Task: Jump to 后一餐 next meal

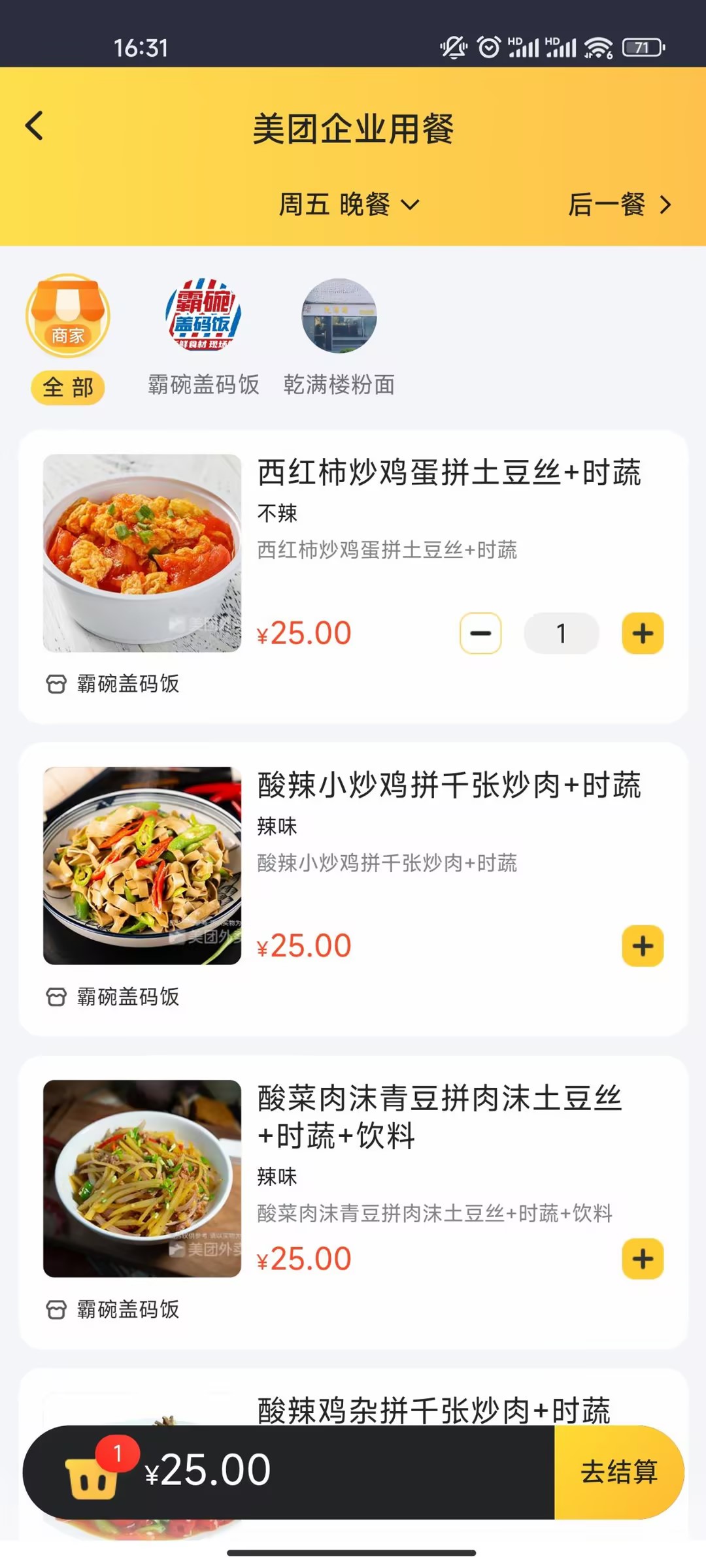Action: 618,204
